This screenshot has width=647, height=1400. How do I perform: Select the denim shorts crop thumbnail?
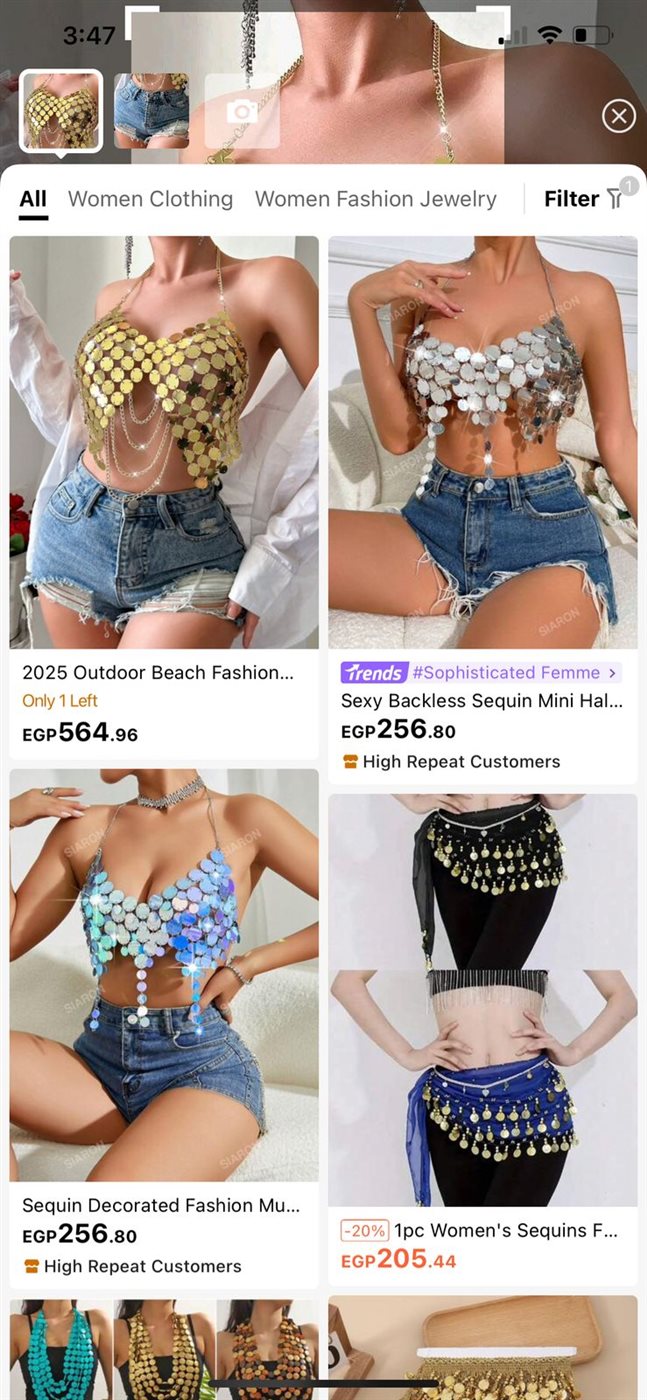151,110
